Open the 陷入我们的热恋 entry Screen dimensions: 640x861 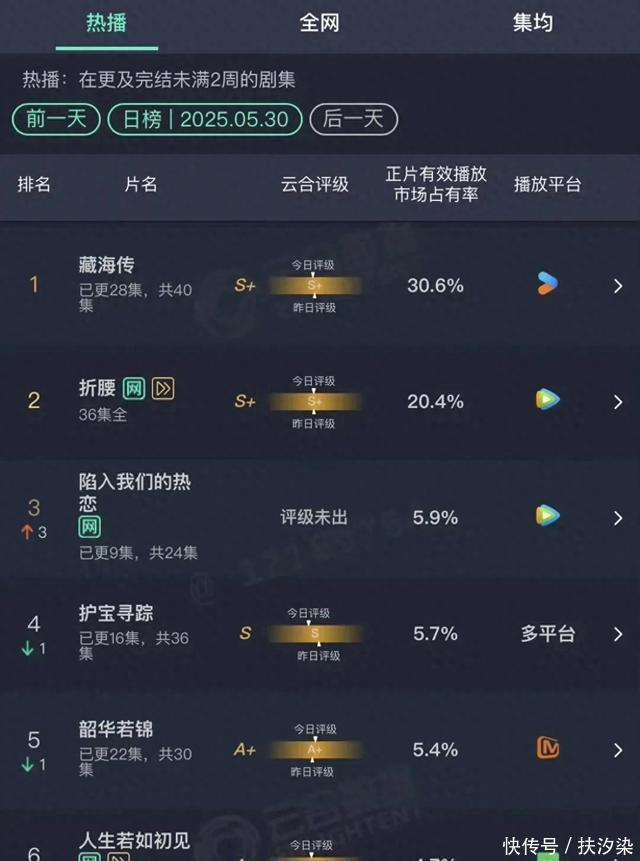(x=617, y=518)
